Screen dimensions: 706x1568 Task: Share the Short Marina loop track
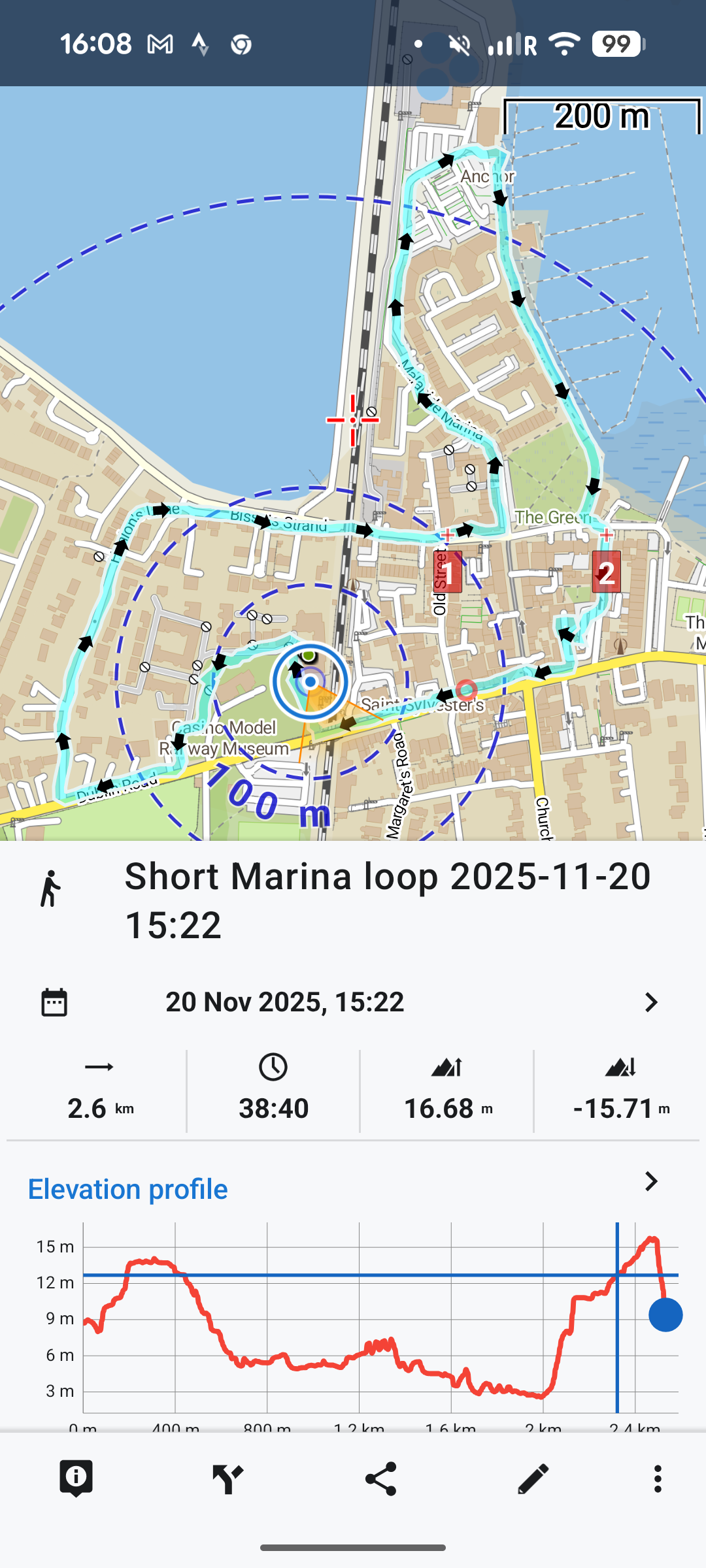[x=380, y=1478]
